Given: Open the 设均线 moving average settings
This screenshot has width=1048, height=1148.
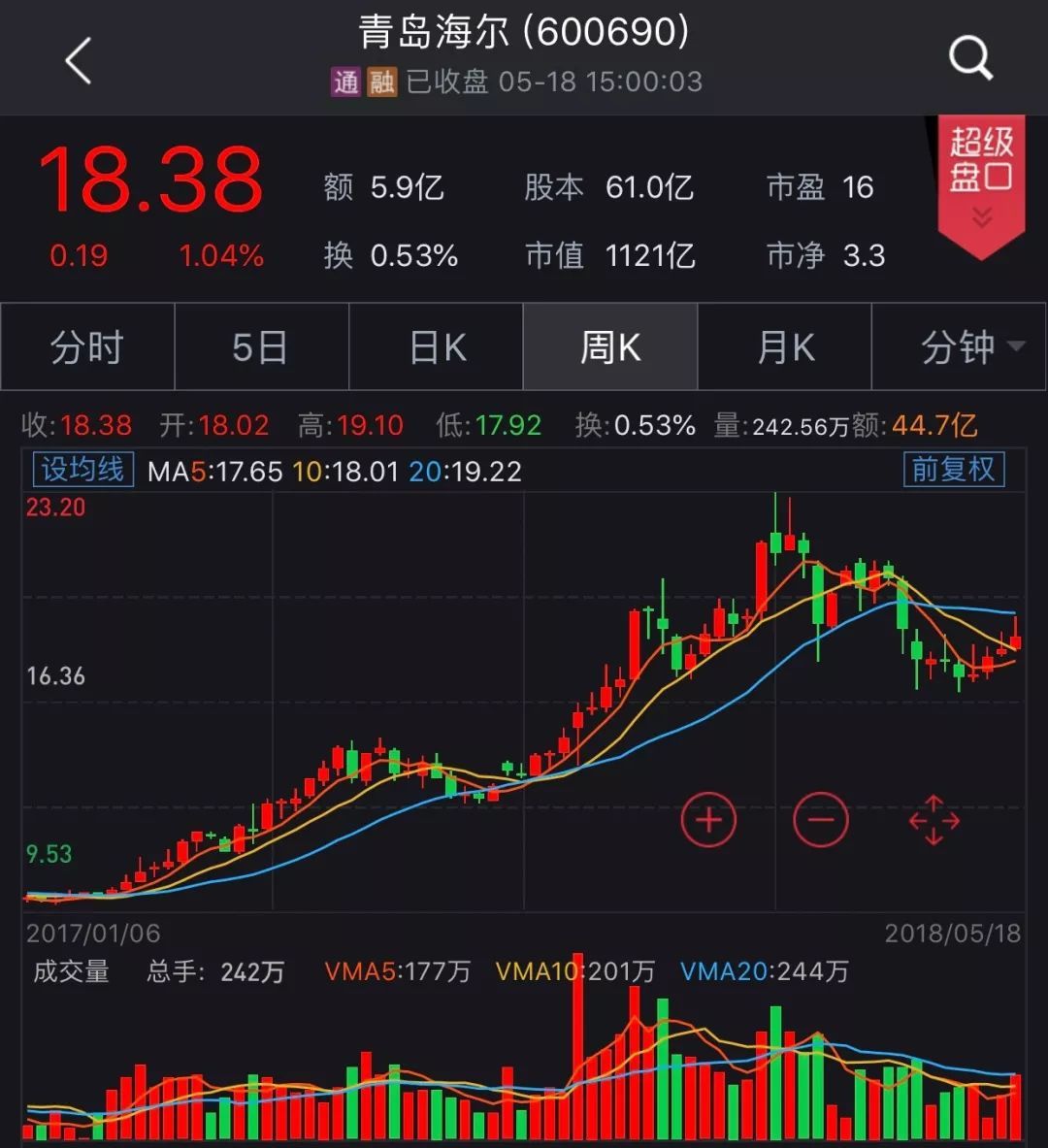Looking at the screenshot, I should tap(82, 470).
